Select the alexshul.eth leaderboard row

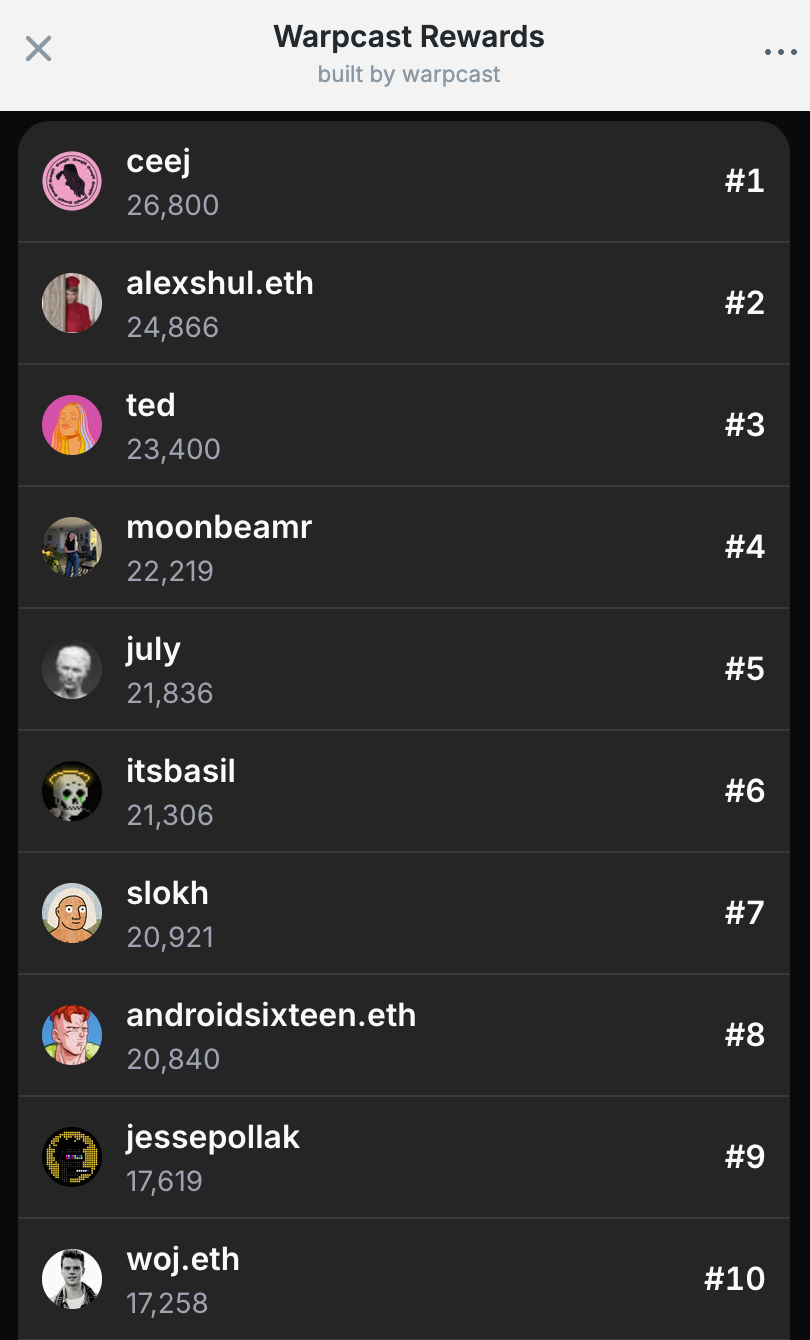[404, 303]
